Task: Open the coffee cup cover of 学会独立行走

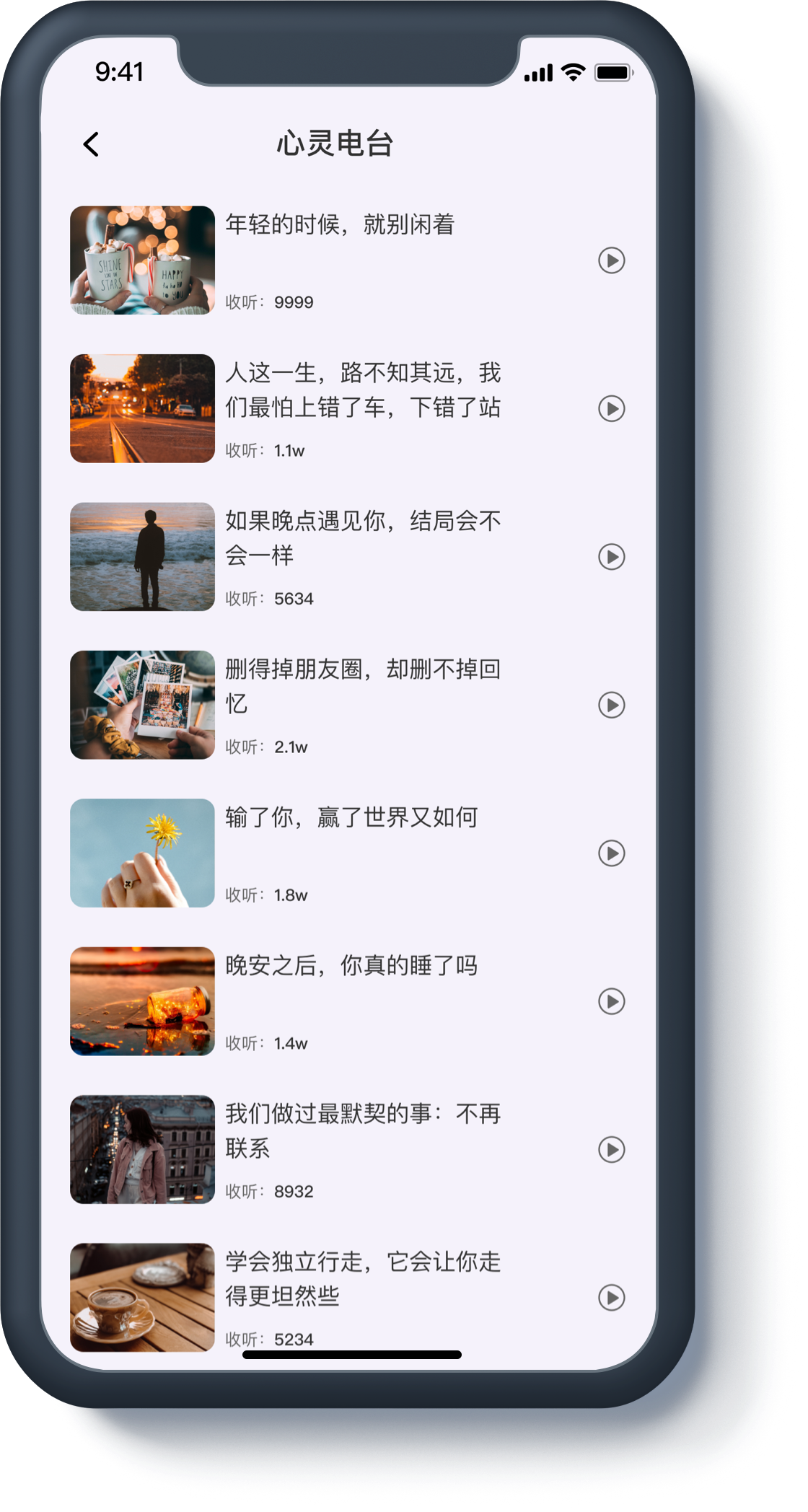Action: tap(142, 1298)
